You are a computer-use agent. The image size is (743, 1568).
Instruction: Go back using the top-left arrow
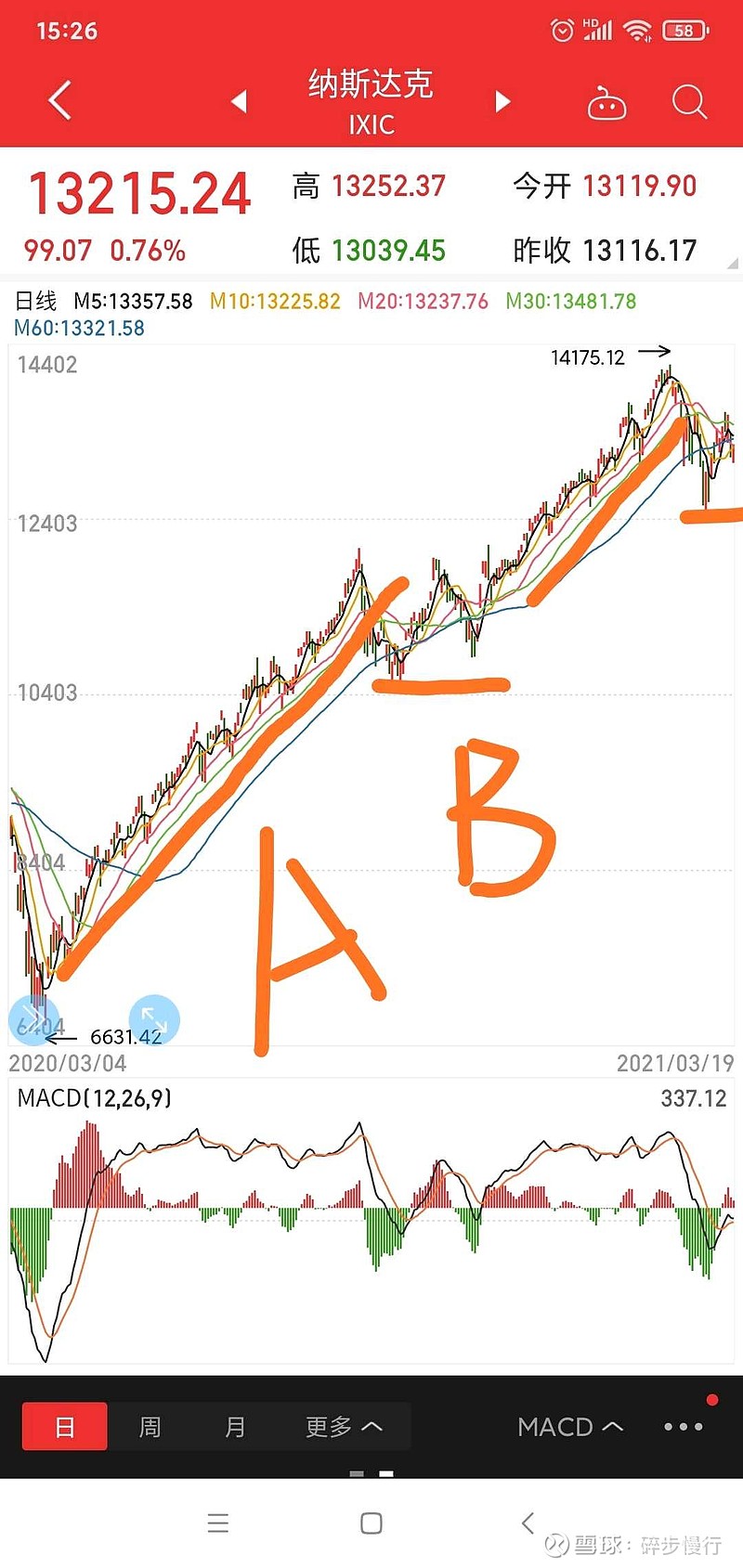click(x=59, y=100)
